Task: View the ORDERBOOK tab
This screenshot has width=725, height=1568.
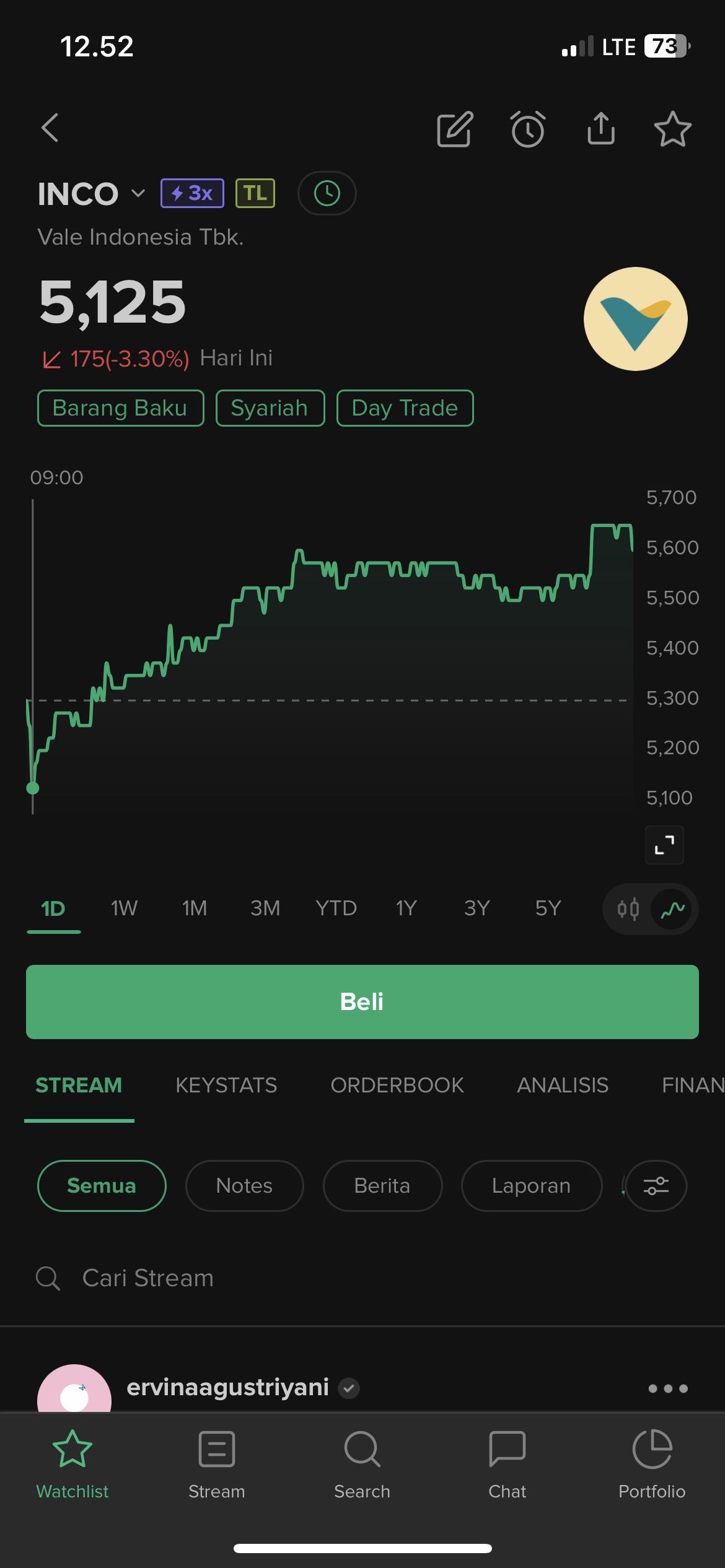Action: click(x=397, y=1085)
